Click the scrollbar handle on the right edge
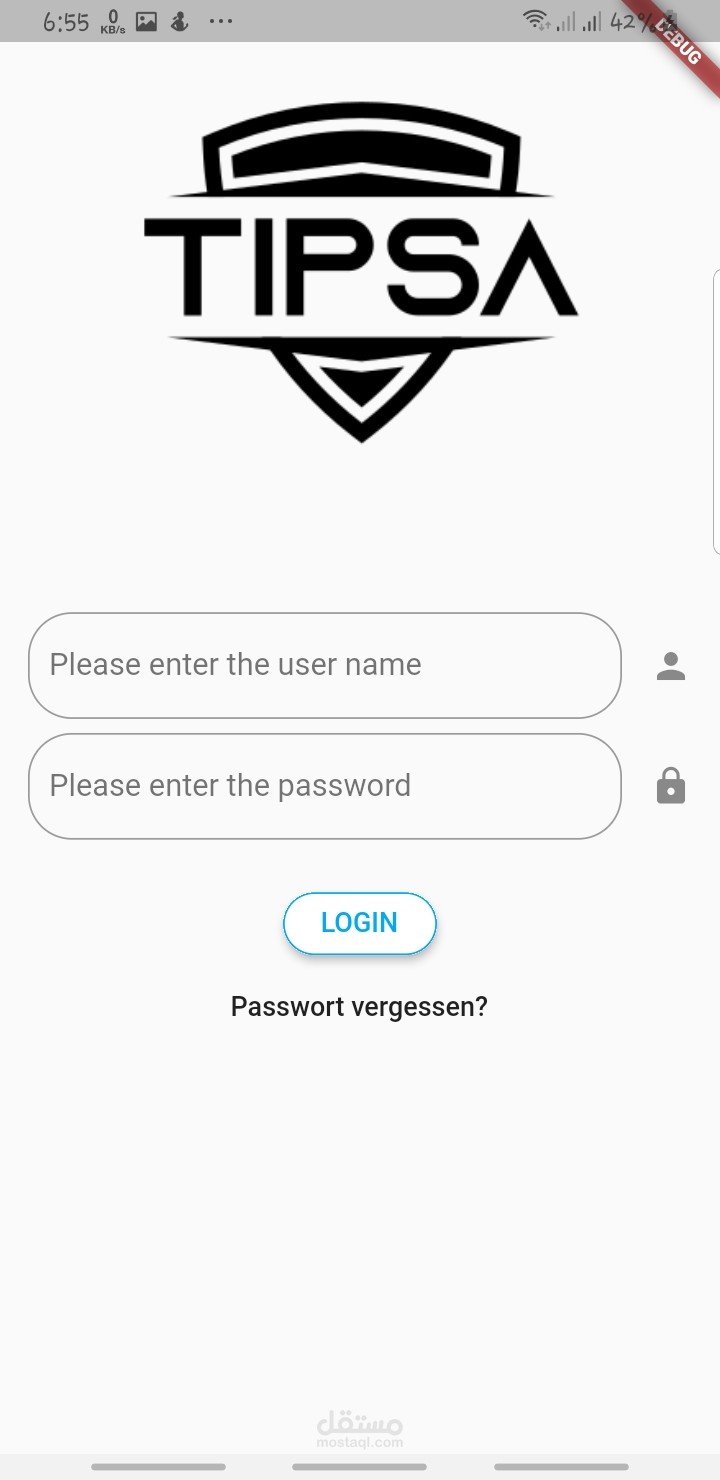Image resolution: width=720 pixels, height=1480 pixels. pos(716,410)
